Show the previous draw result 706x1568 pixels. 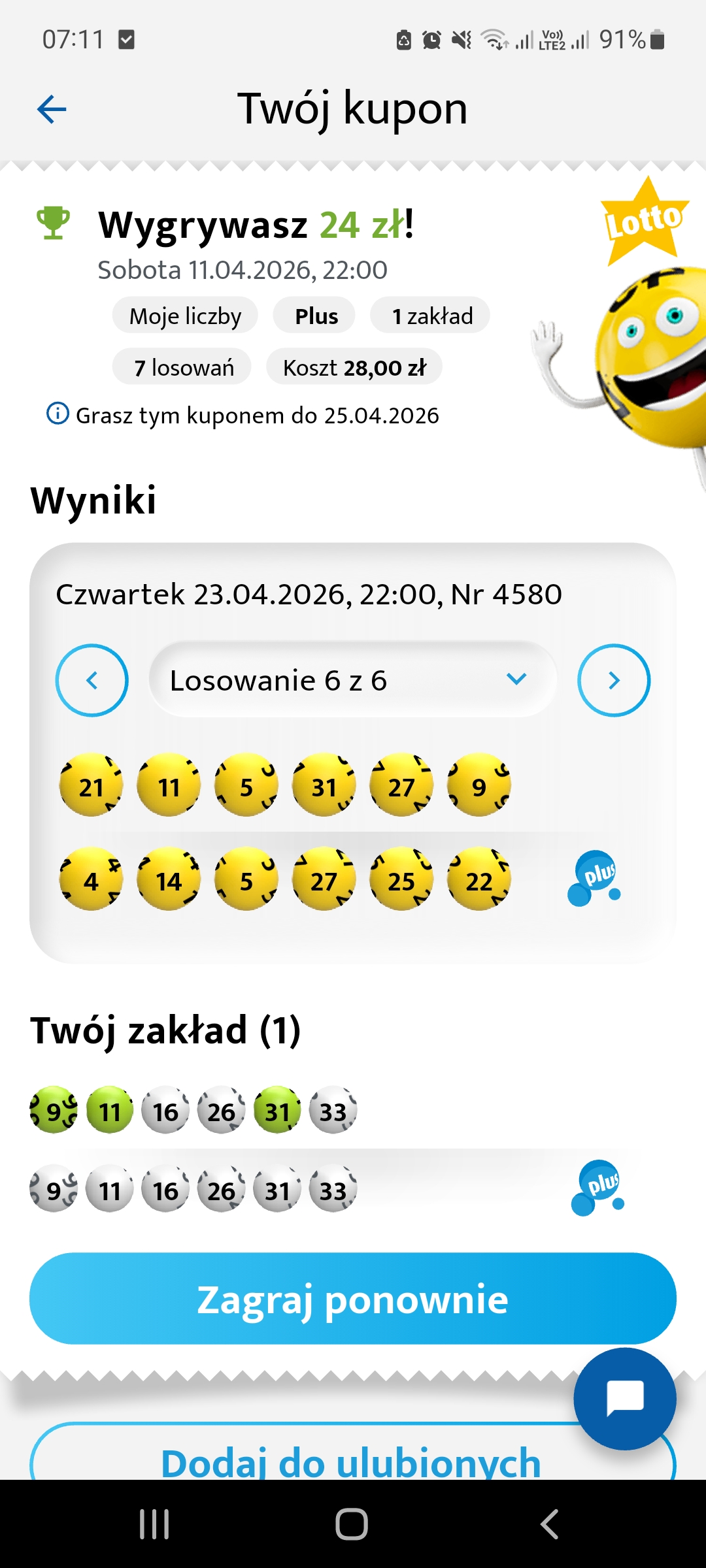point(92,680)
